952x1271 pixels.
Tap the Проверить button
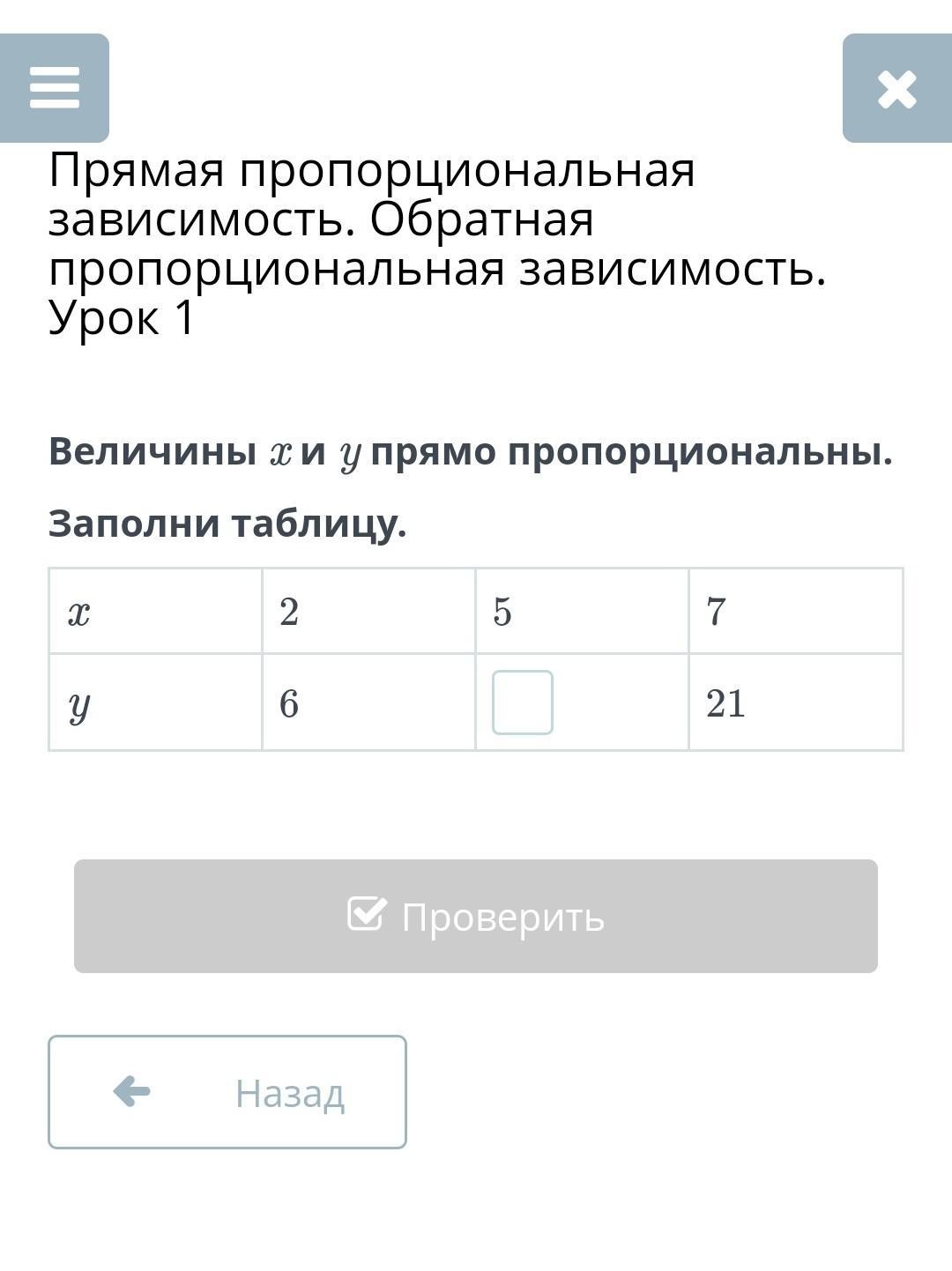(476, 917)
